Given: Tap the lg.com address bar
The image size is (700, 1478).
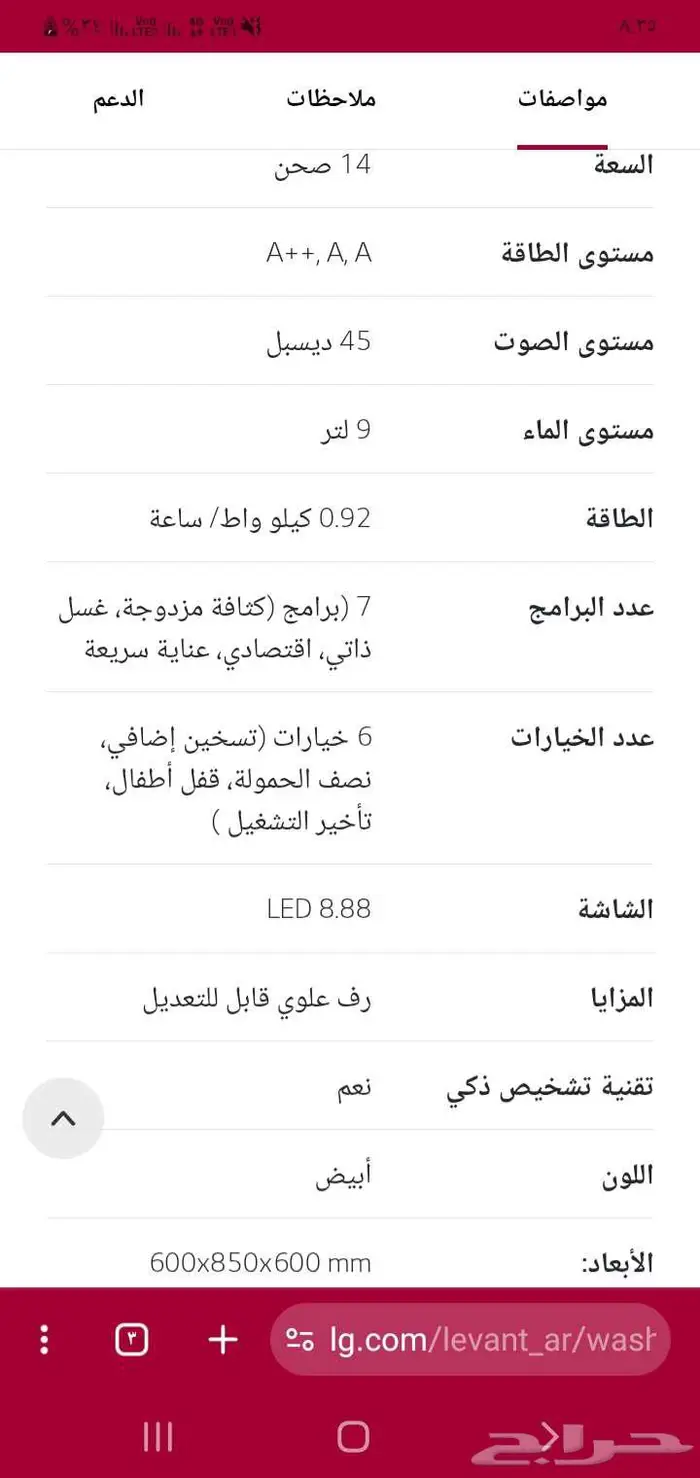Looking at the screenshot, I should click(x=492, y=1339).
